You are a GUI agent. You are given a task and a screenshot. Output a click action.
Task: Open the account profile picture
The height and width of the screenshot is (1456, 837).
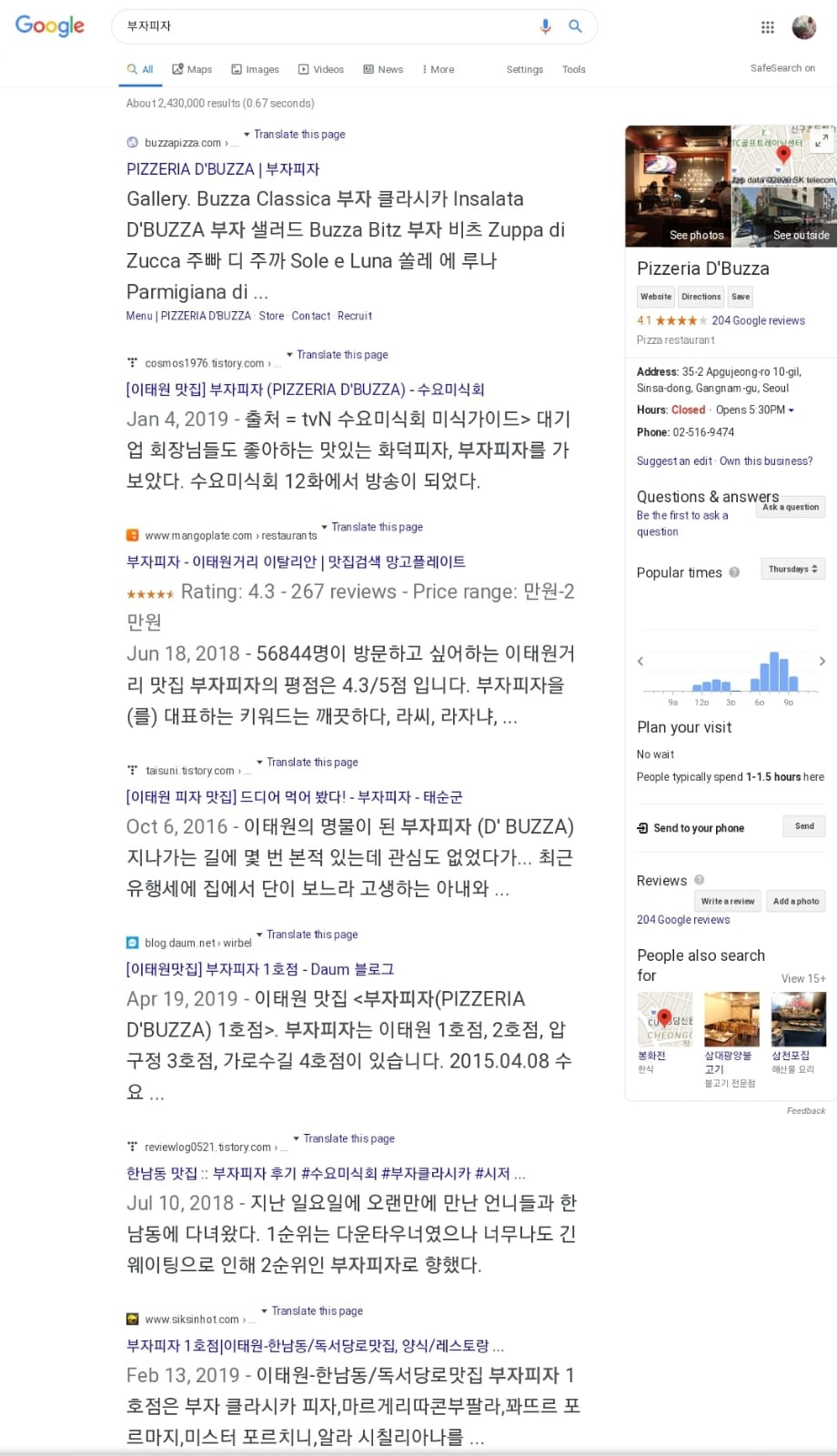click(804, 27)
